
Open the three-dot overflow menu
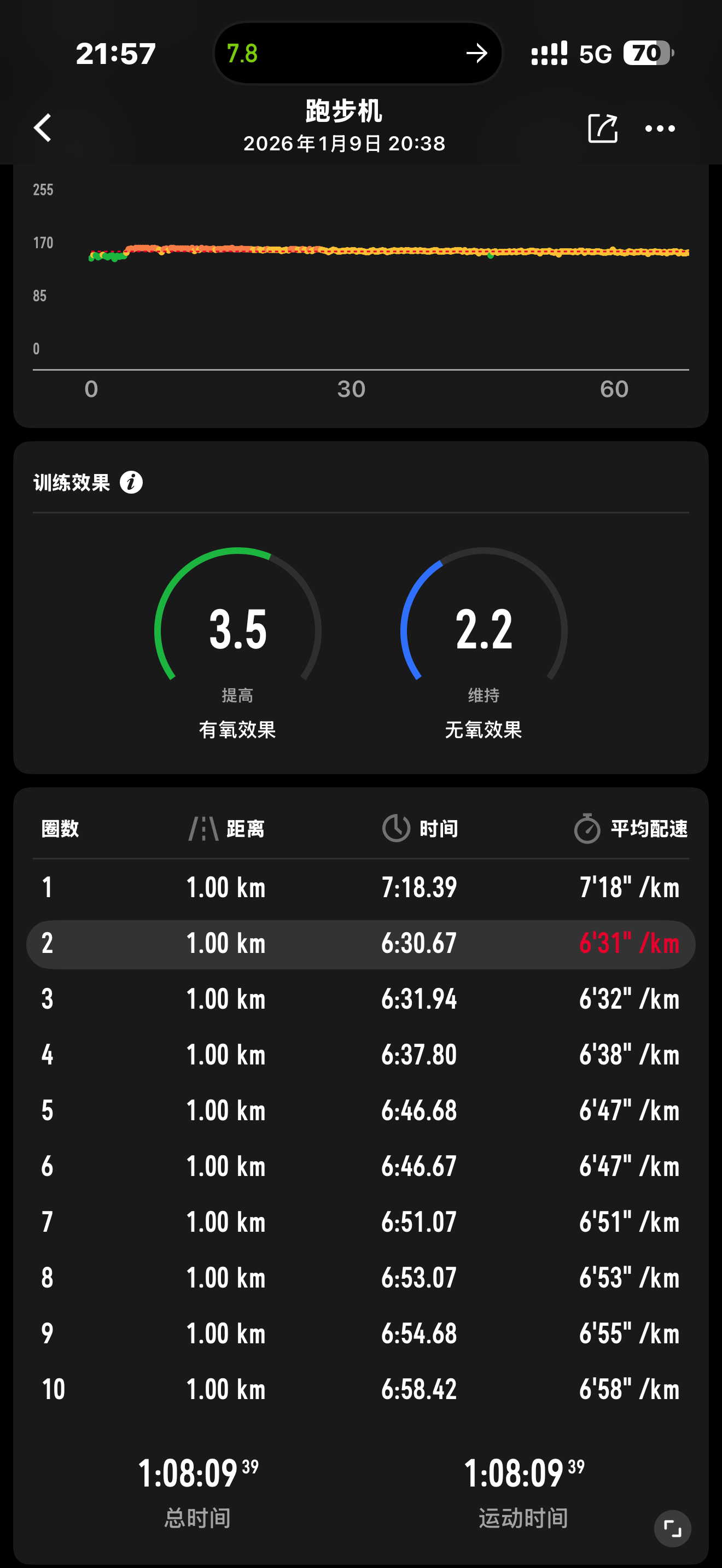click(660, 128)
